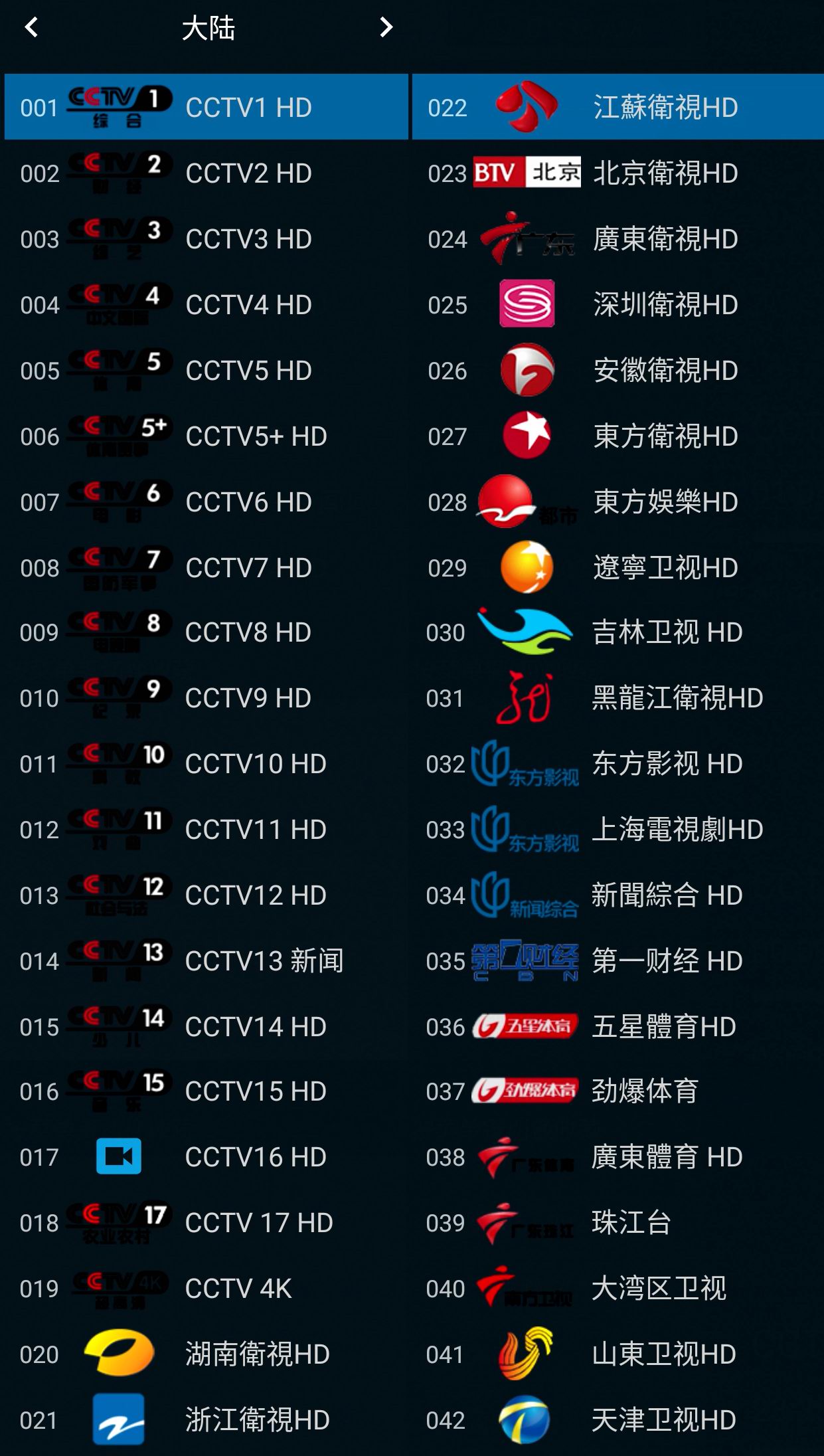824x1456 pixels.
Task: Open 東方衛視HD channel
Action: (618, 436)
